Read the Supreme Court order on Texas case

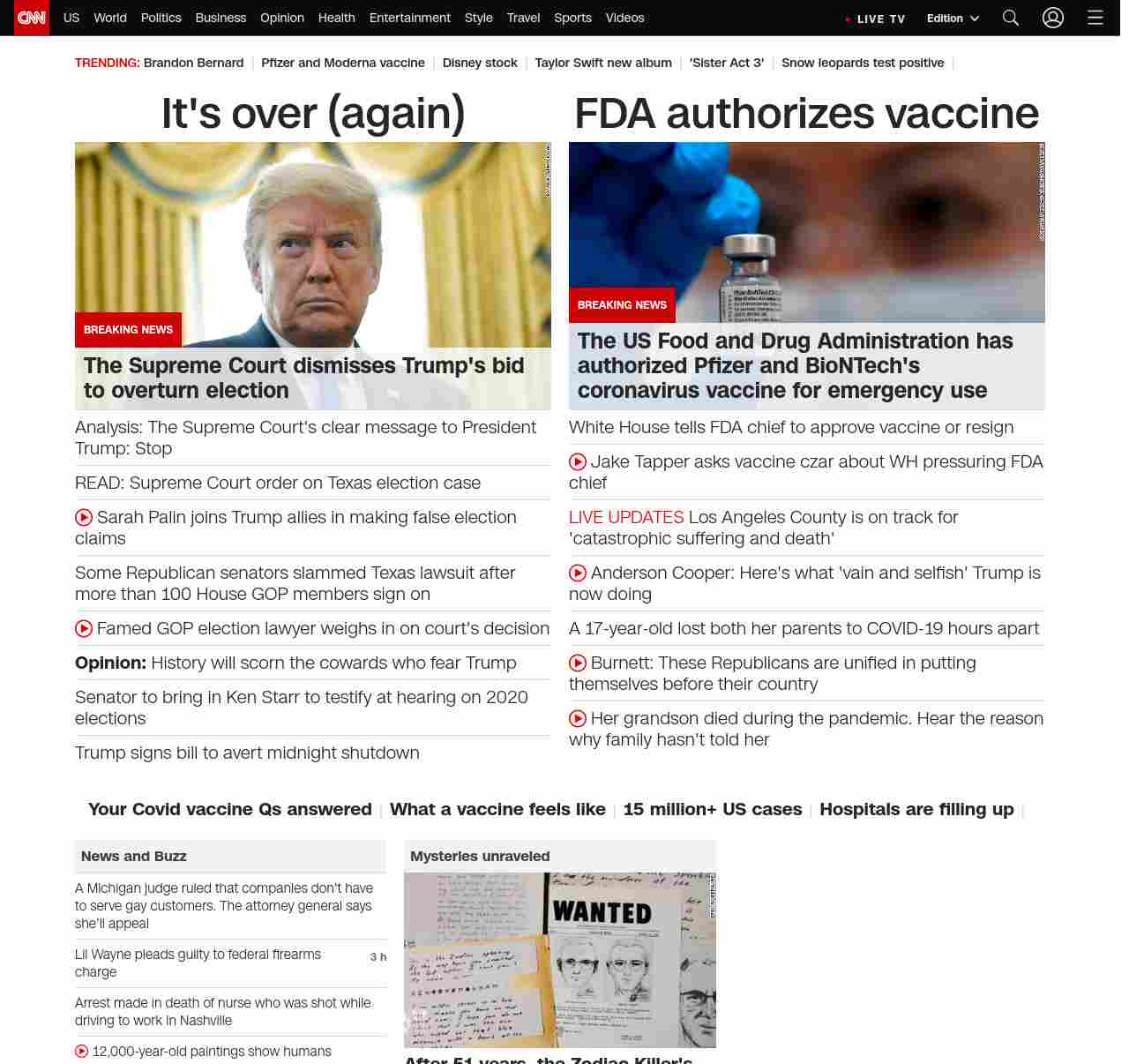(x=278, y=483)
